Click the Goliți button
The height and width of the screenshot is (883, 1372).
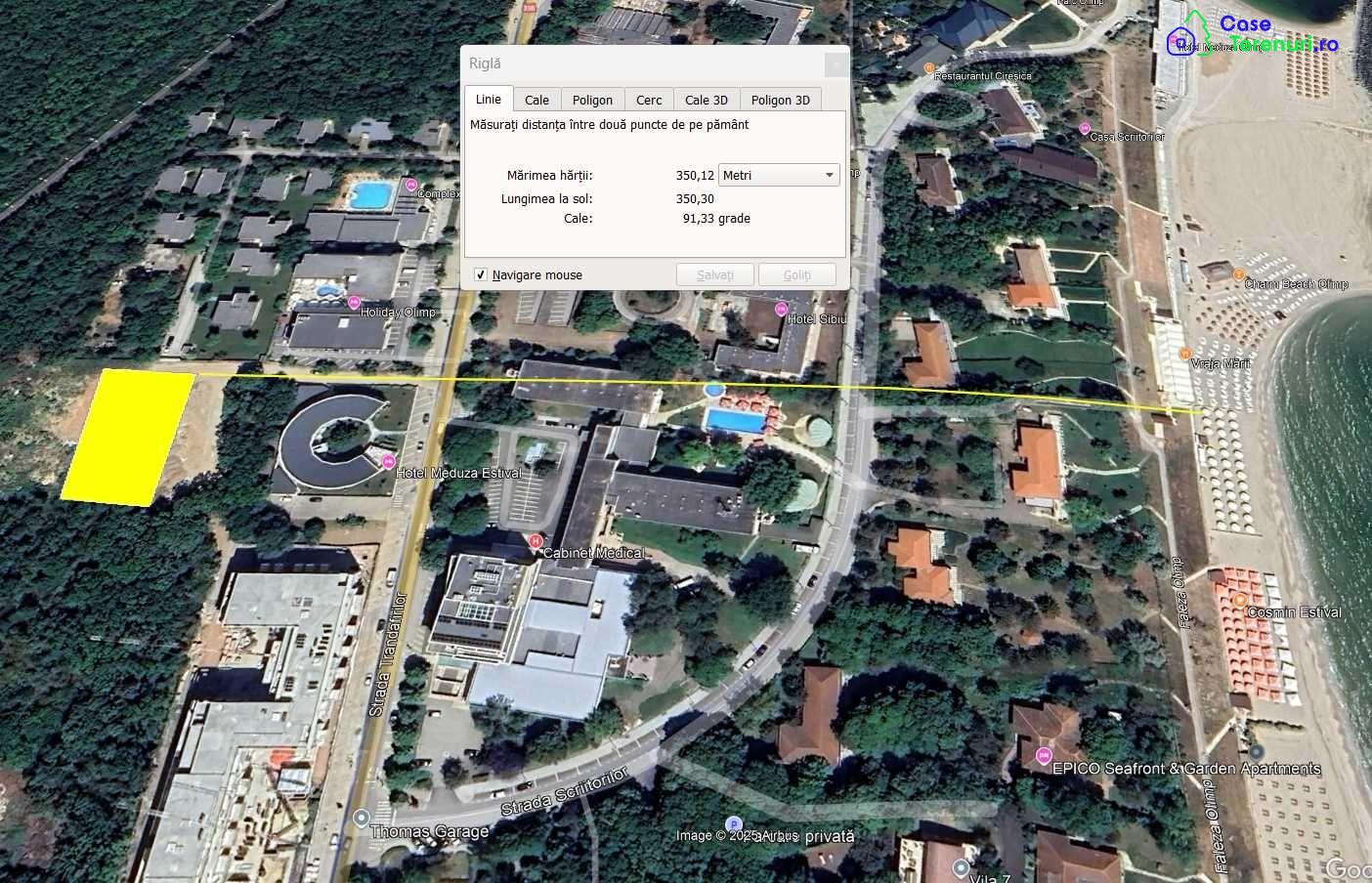(796, 274)
